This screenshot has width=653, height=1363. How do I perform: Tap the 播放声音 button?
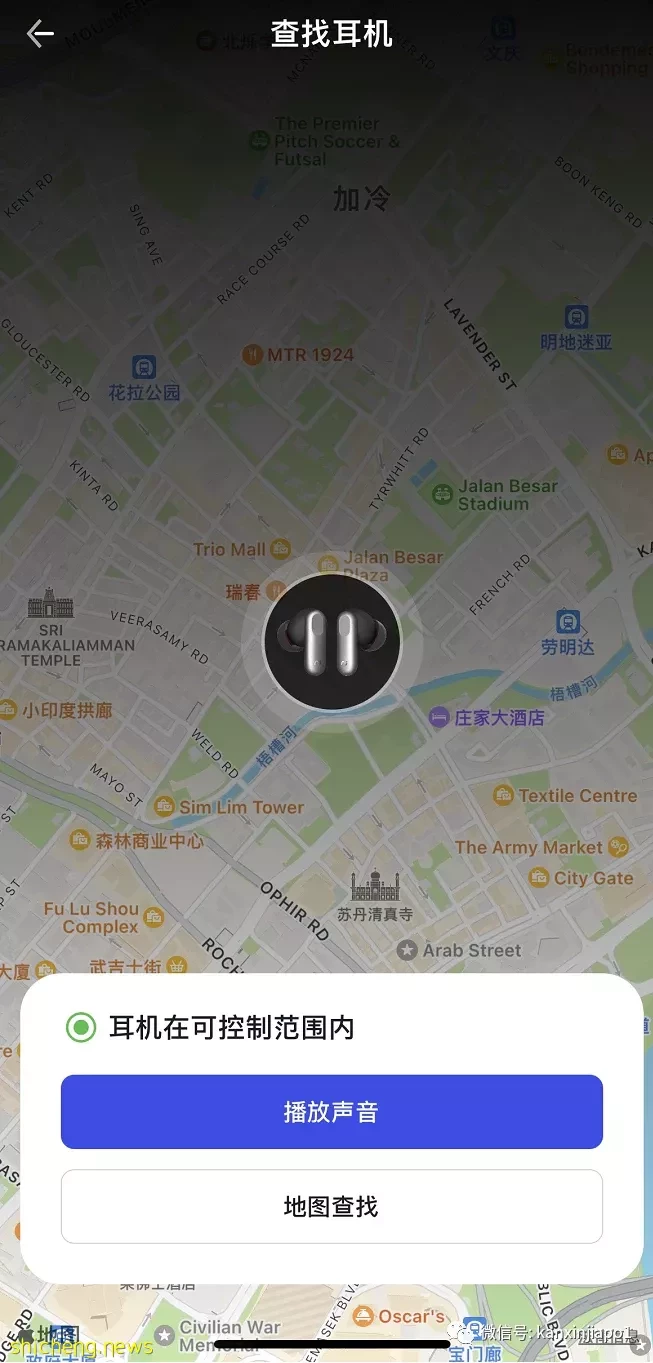pyautogui.click(x=331, y=1112)
